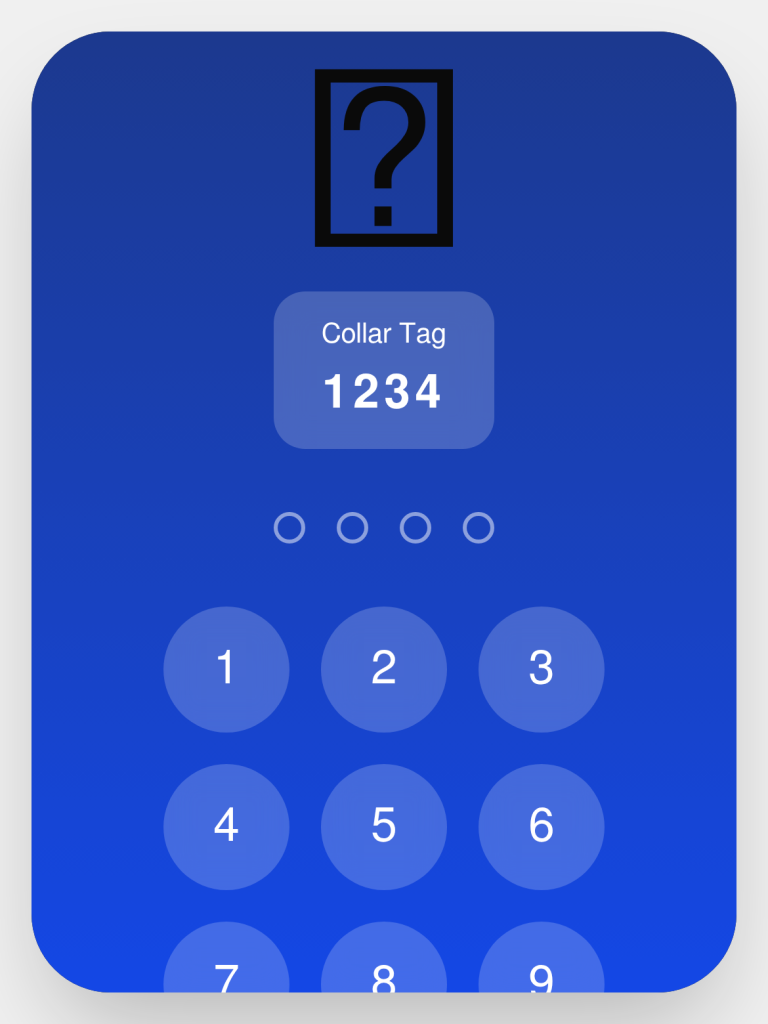
Task: Tap the PIN indicator dots row
Action: [384, 527]
